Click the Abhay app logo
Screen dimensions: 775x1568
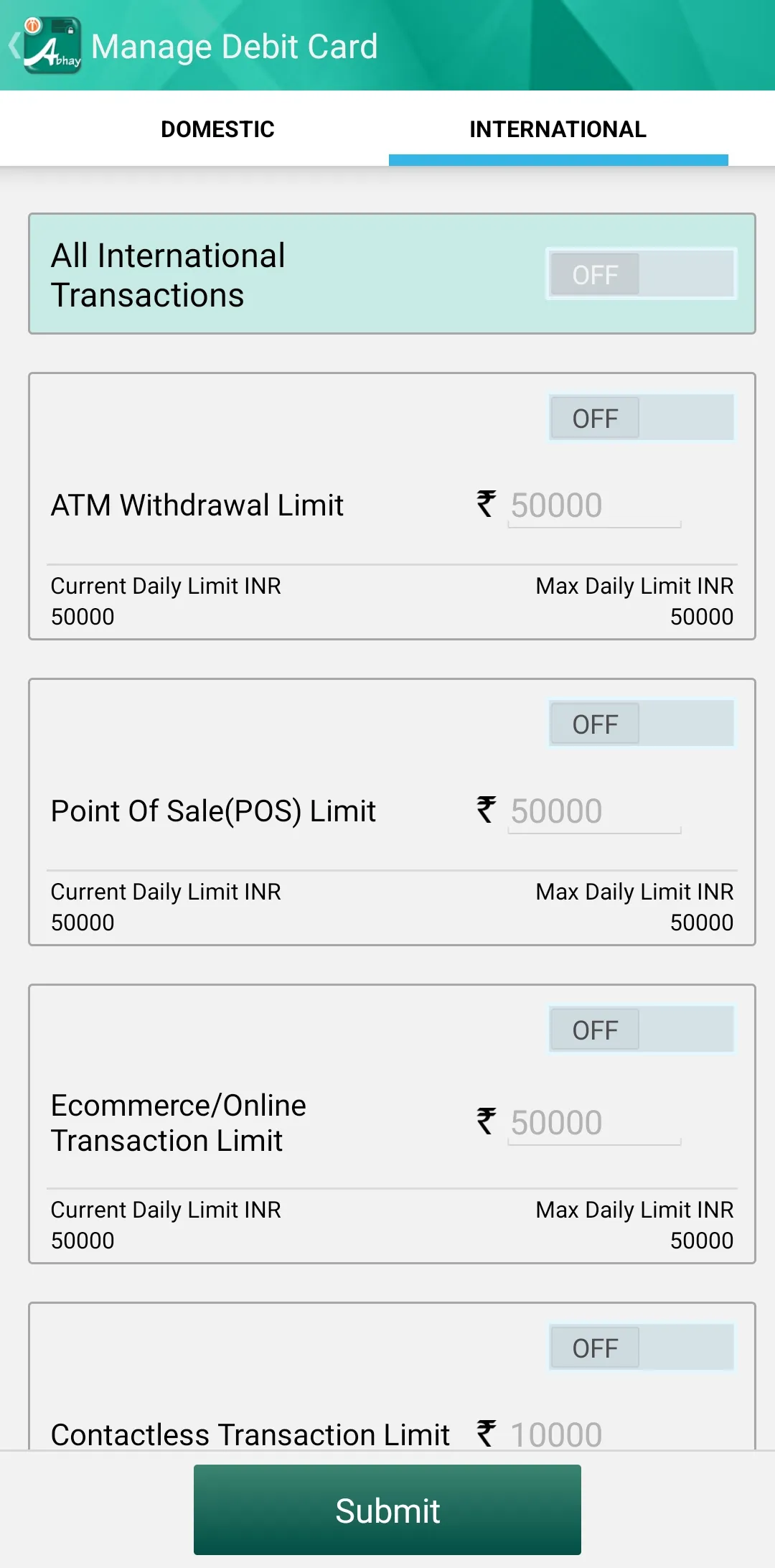point(54,45)
